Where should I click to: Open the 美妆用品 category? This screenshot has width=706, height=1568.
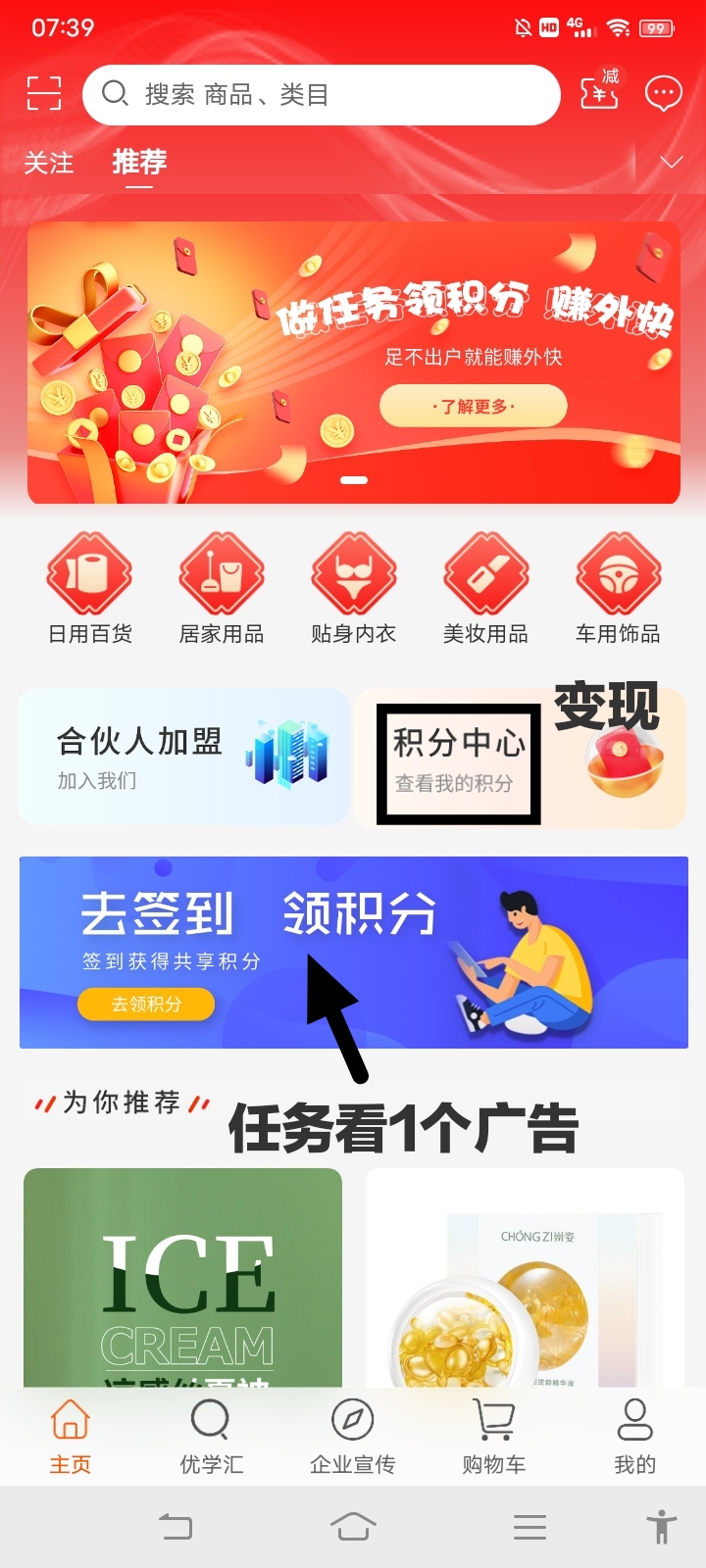[485, 589]
